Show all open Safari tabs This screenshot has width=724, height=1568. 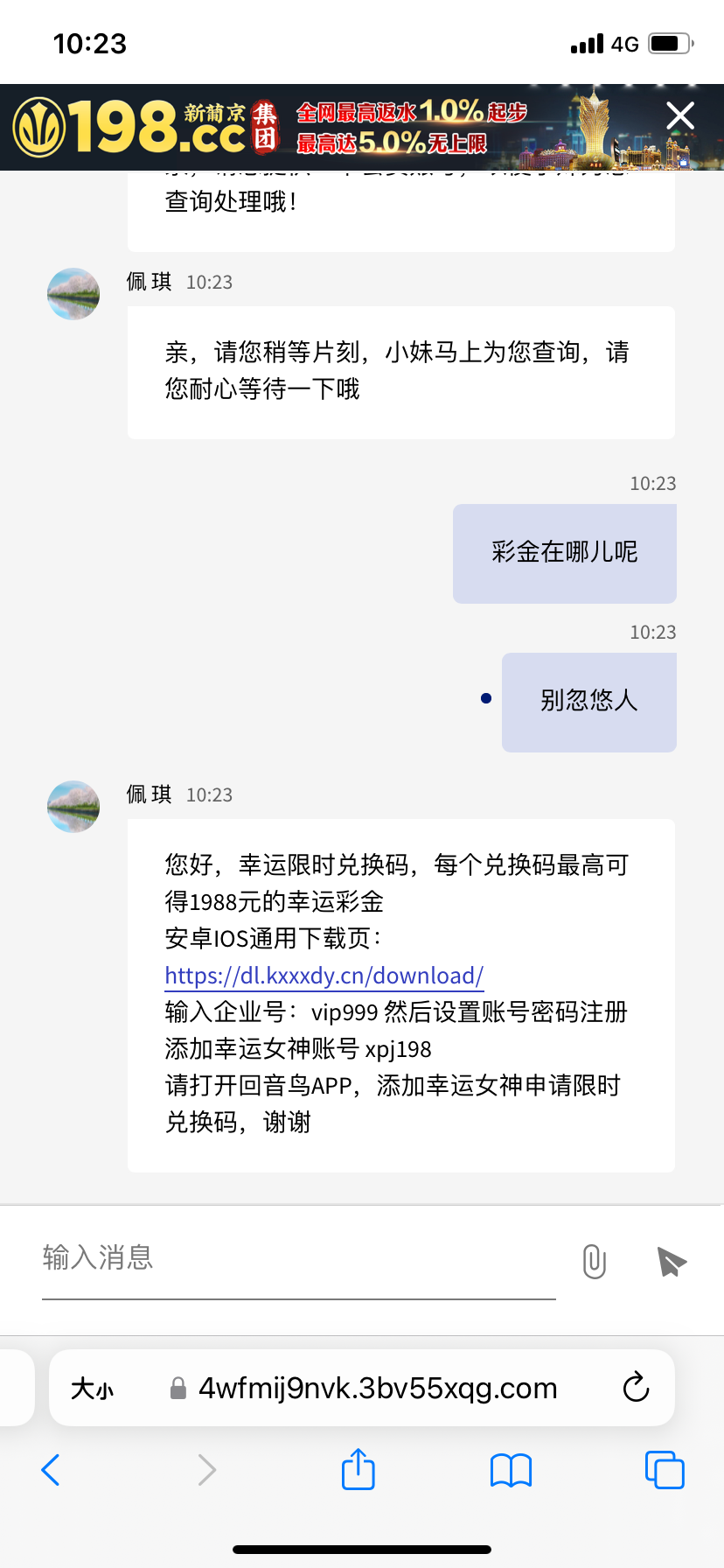[x=665, y=1470]
